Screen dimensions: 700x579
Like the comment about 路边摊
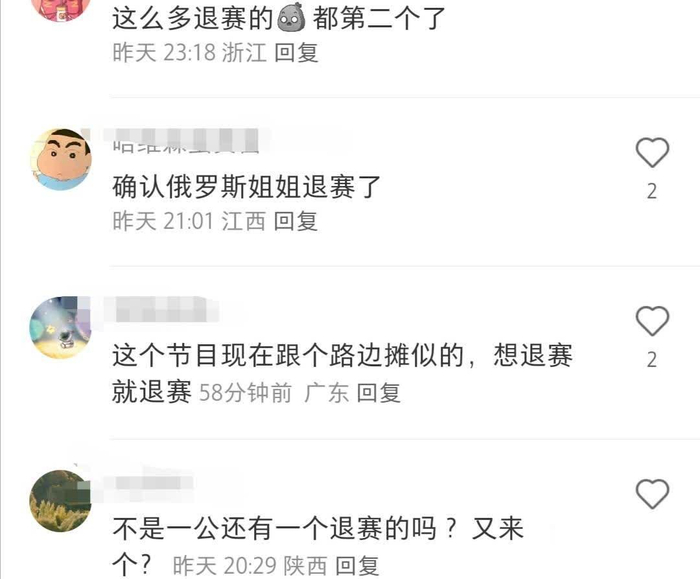click(x=652, y=321)
